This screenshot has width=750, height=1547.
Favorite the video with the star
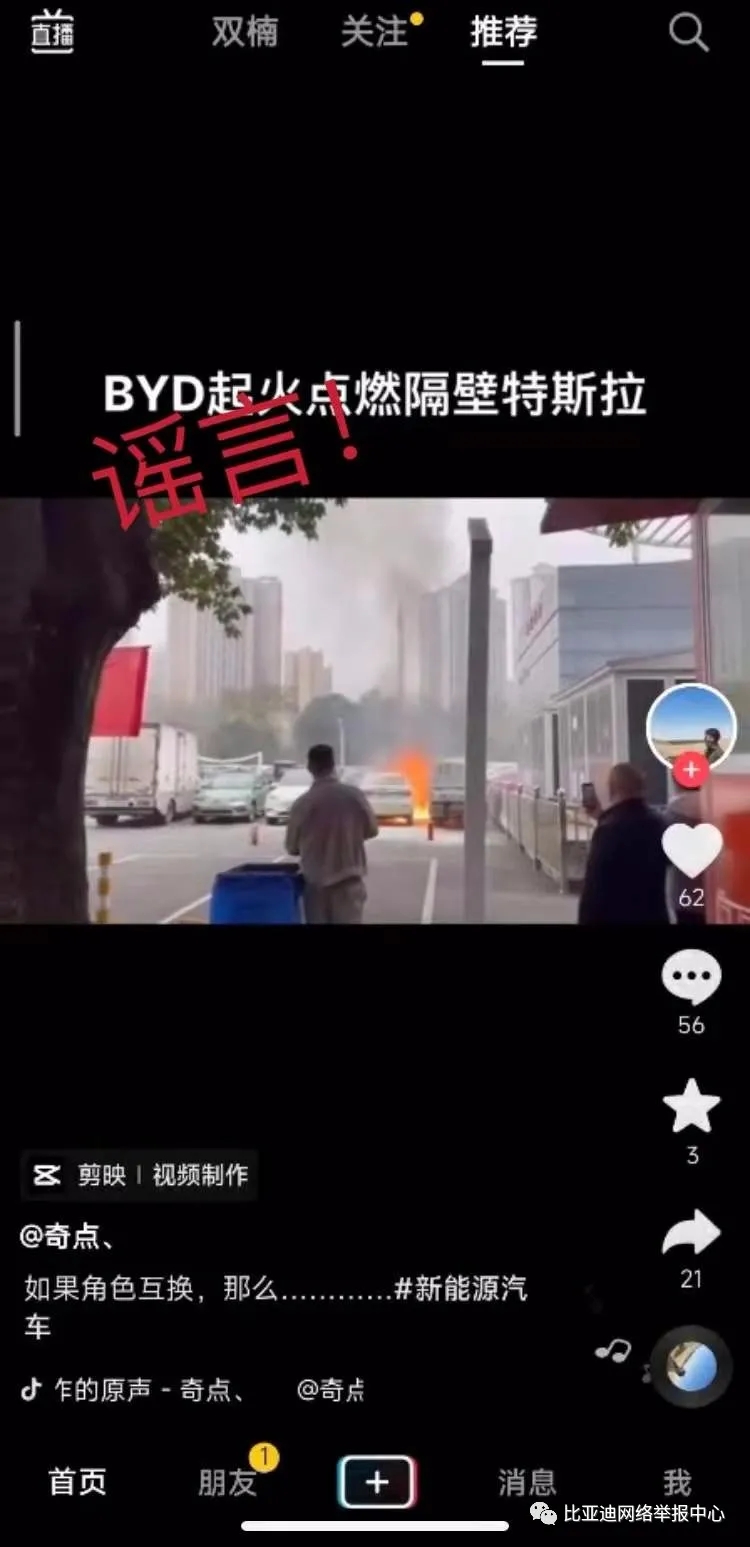691,1106
